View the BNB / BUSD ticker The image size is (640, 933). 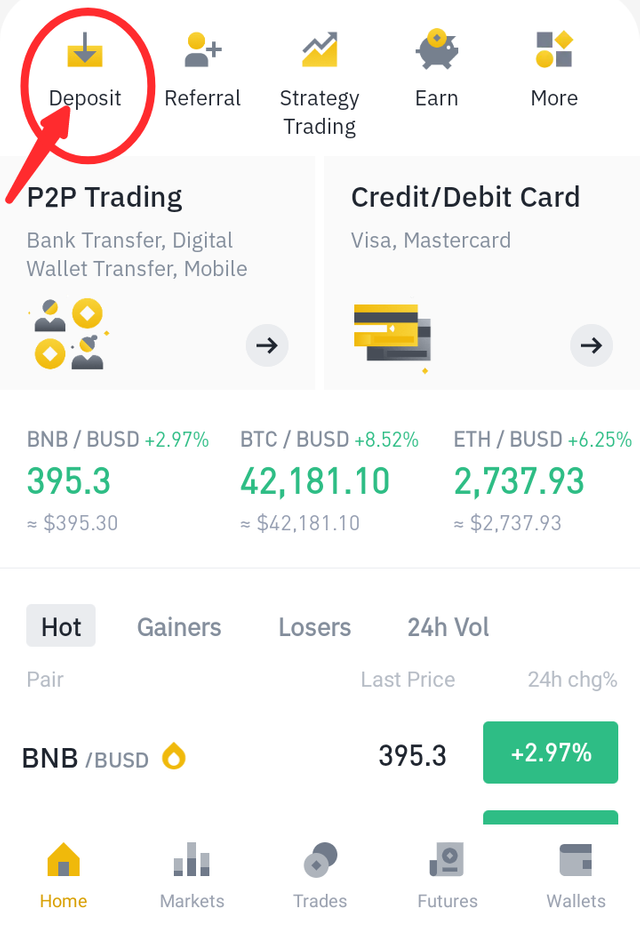[118, 480]
